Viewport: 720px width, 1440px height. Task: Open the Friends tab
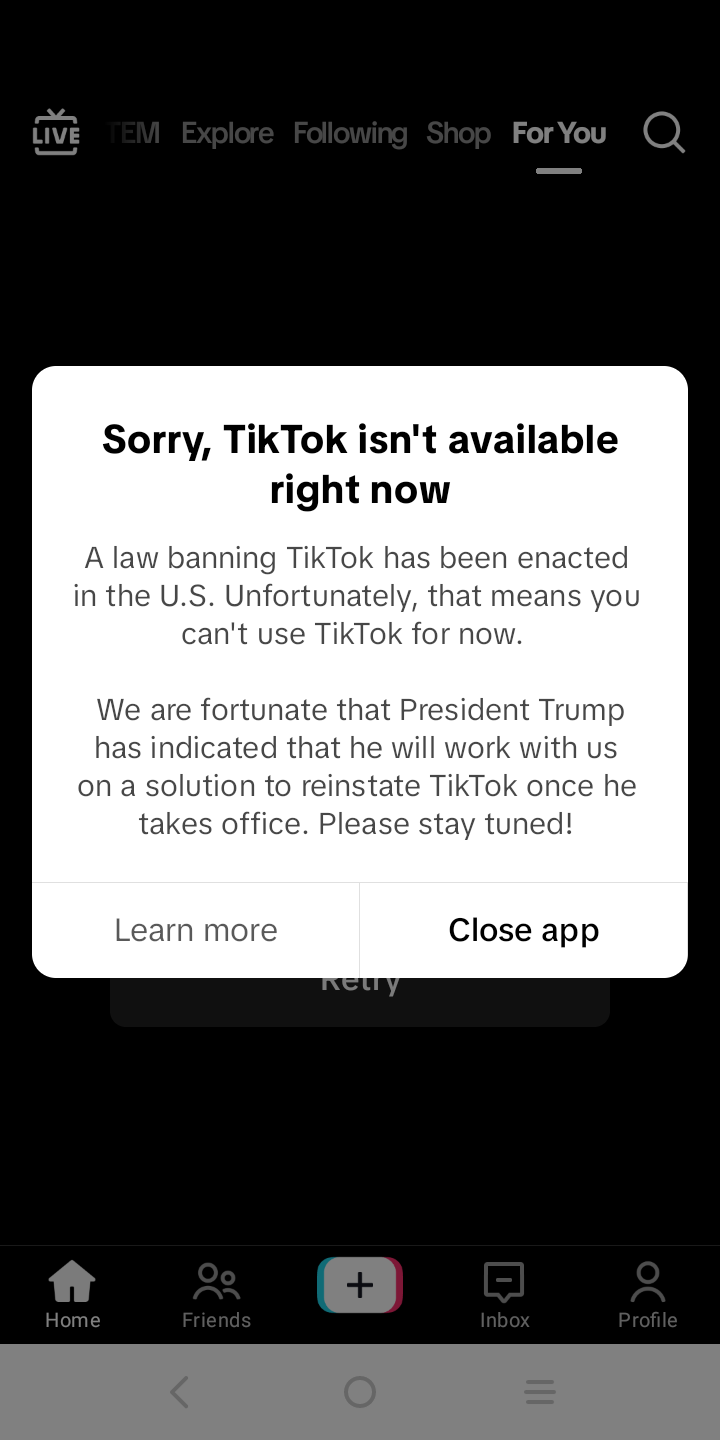(216, 1294)
